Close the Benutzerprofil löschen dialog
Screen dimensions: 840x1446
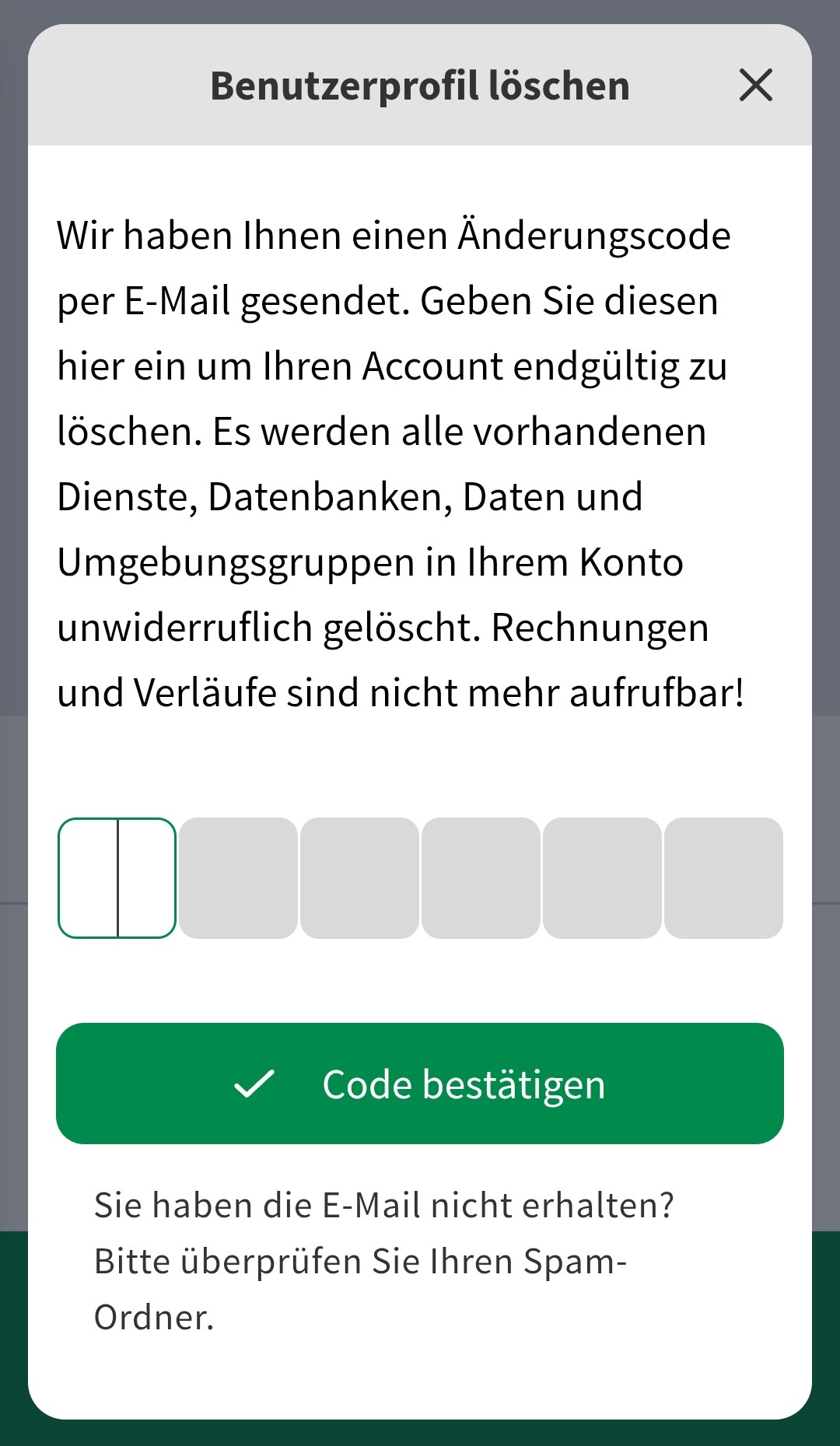coord(755,86)
